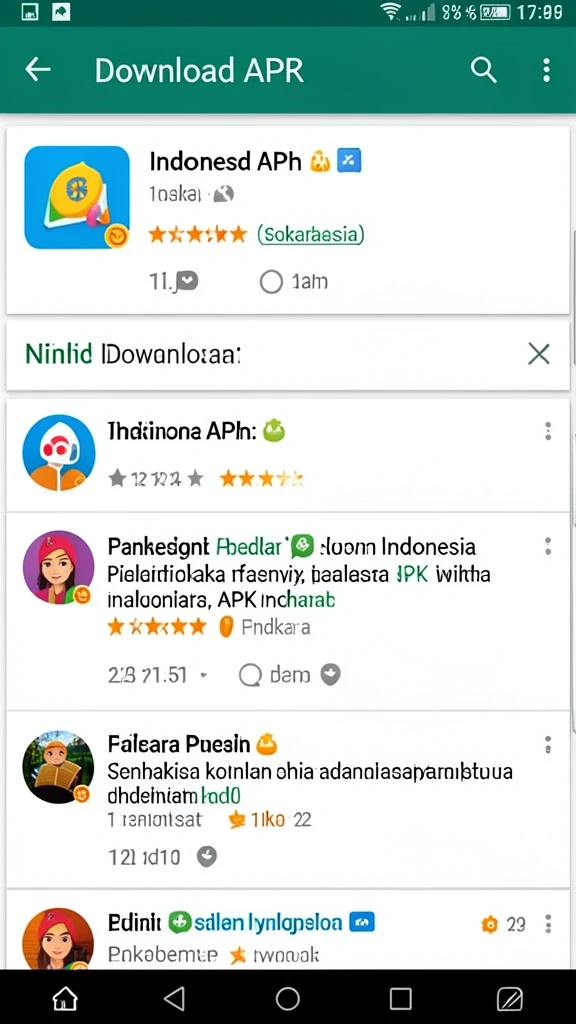Open search in the Download APR bar
Screen dimensions: 576x1024
coord(483,70)
